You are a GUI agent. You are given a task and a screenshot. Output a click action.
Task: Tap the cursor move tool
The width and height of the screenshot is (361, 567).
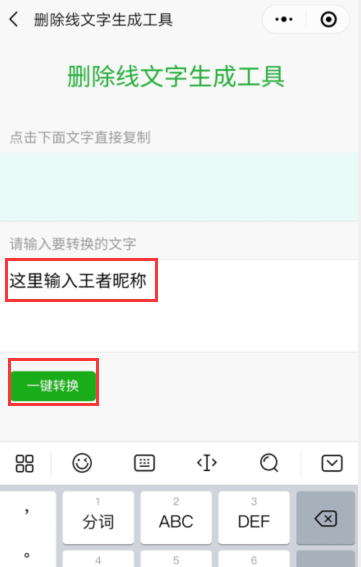207,463
